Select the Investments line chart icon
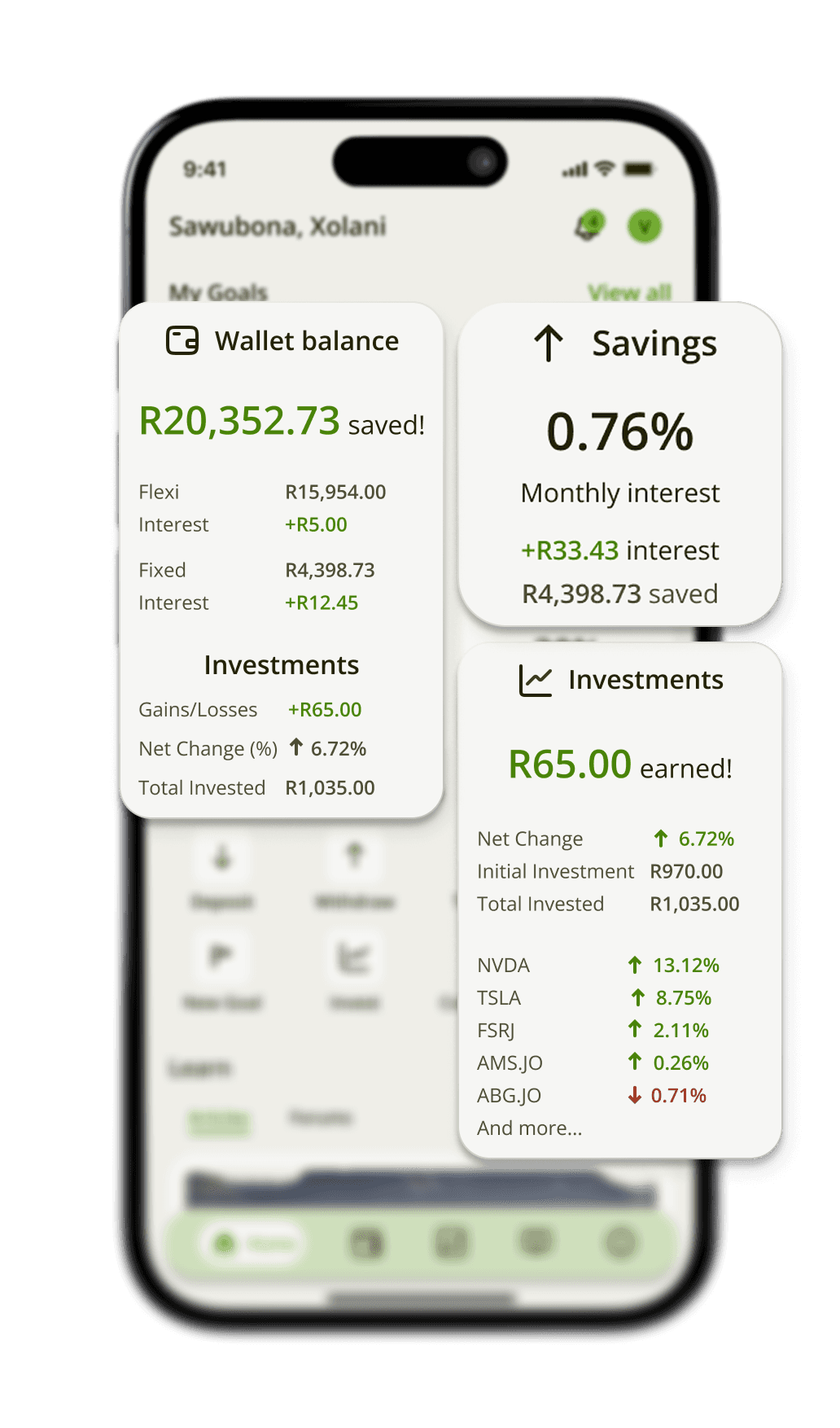Viewport: 840px width, 1428px height. click(535, 679)
